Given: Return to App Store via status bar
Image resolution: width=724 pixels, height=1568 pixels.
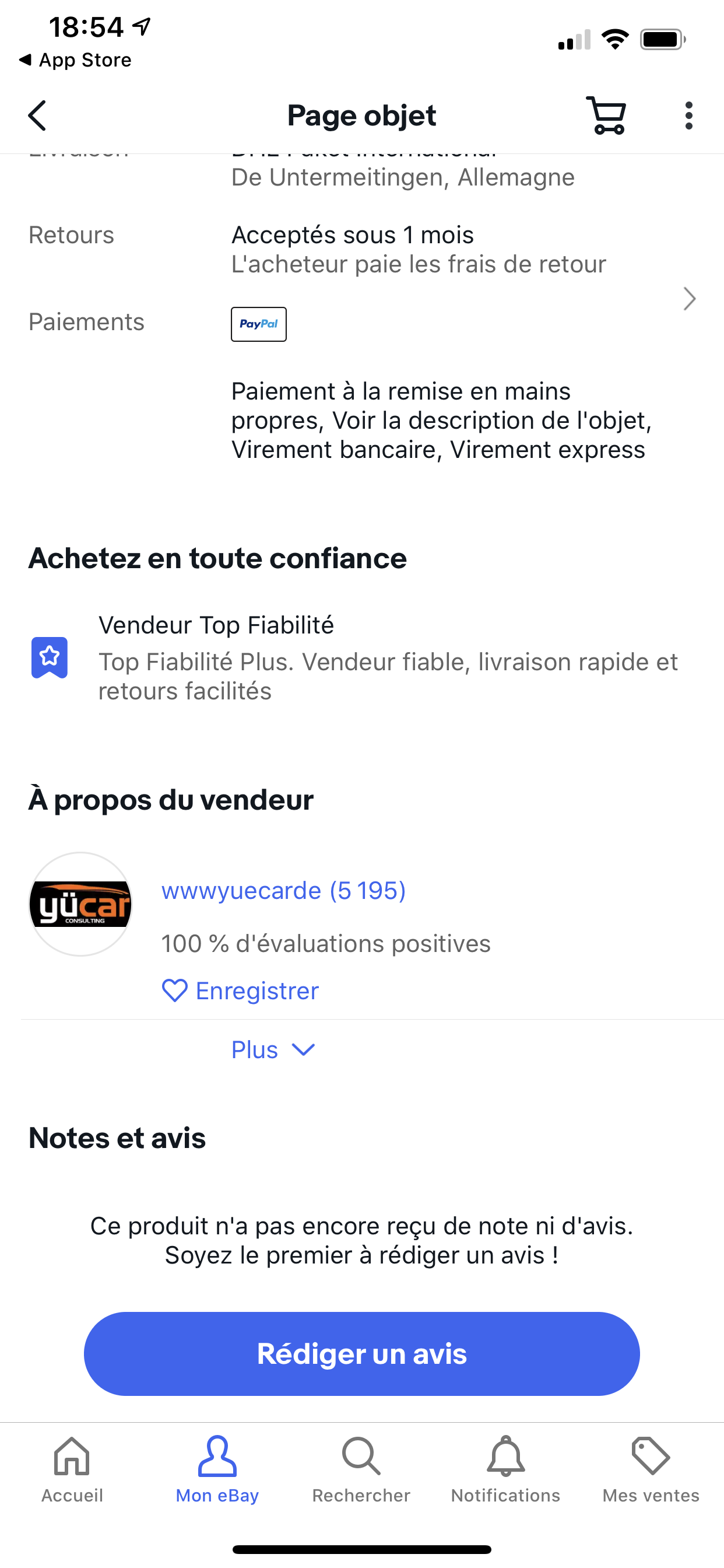Looking at the screenshot, I should pos(75,60).
